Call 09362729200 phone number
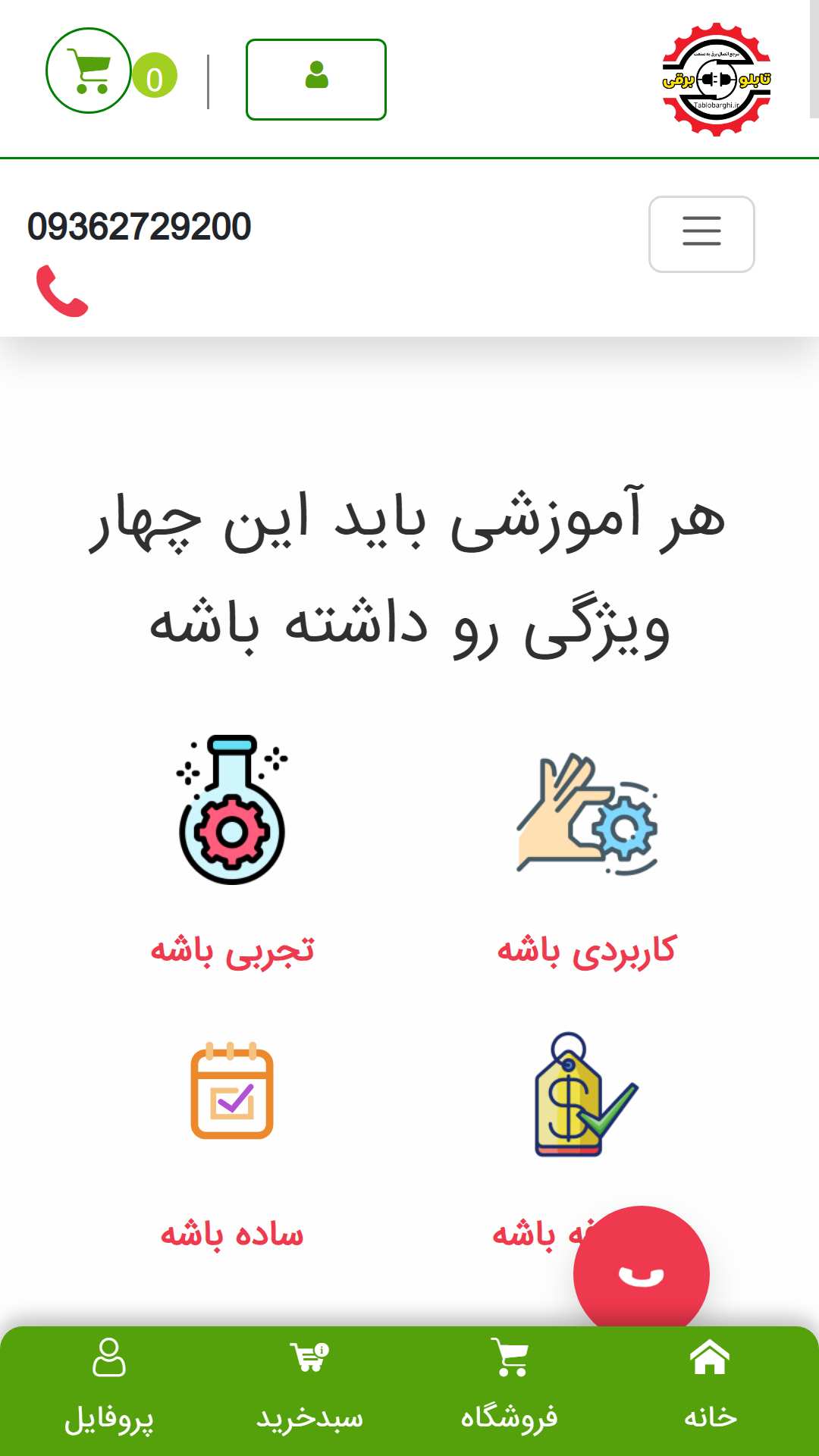Image resolution: width=819 pixels, height=1456 pixels. (x=140, y=227)
